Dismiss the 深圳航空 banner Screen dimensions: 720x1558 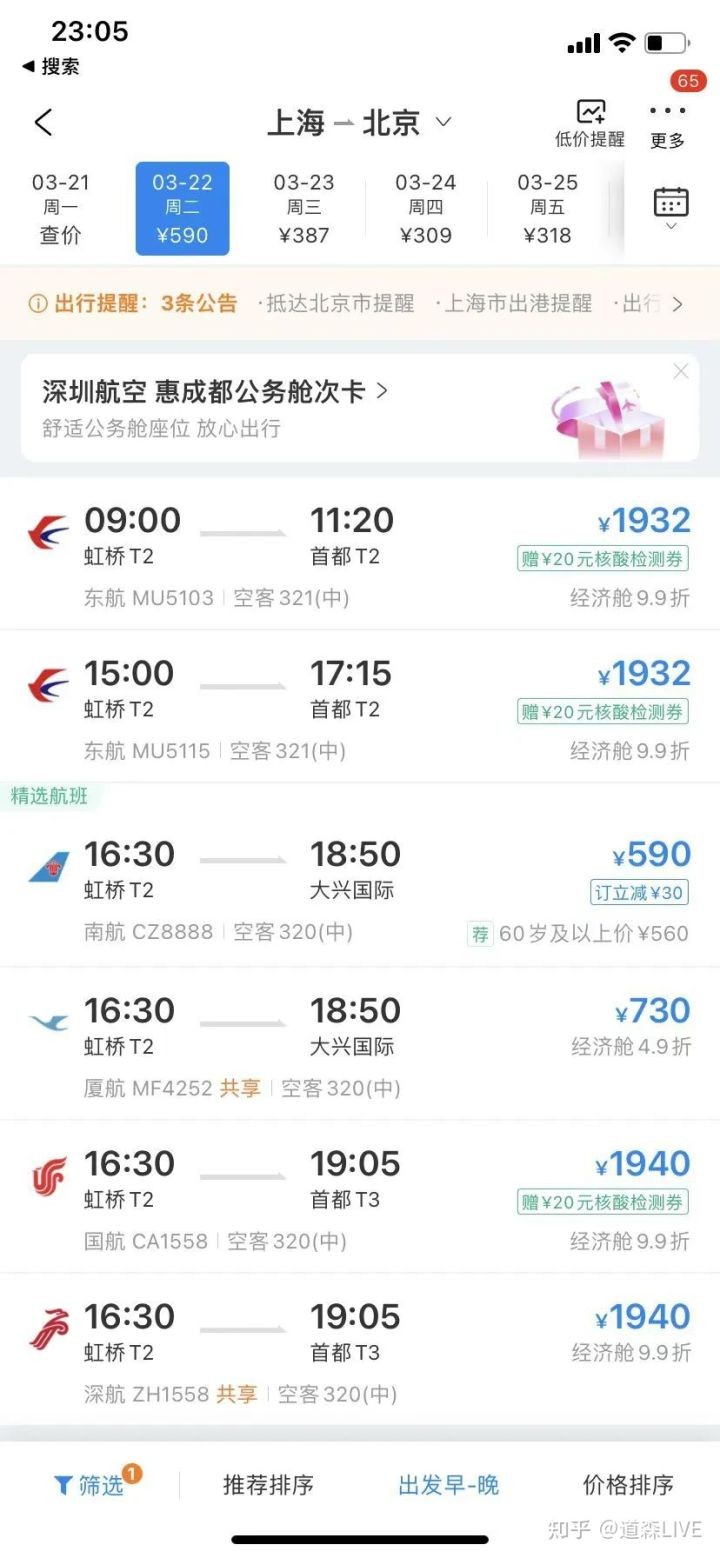point(681,372)
